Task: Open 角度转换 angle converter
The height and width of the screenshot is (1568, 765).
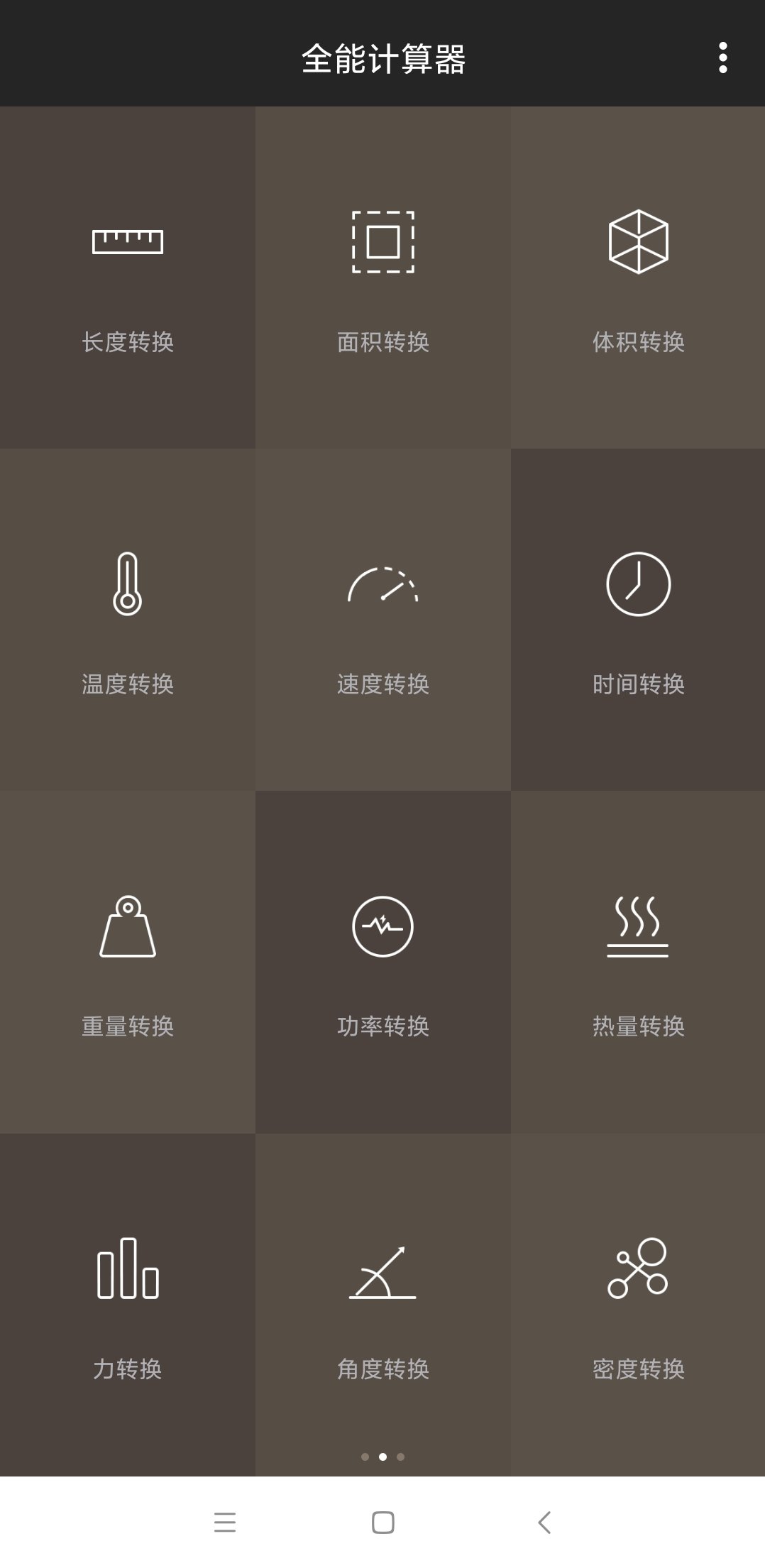Action: tap(383, 1305)
